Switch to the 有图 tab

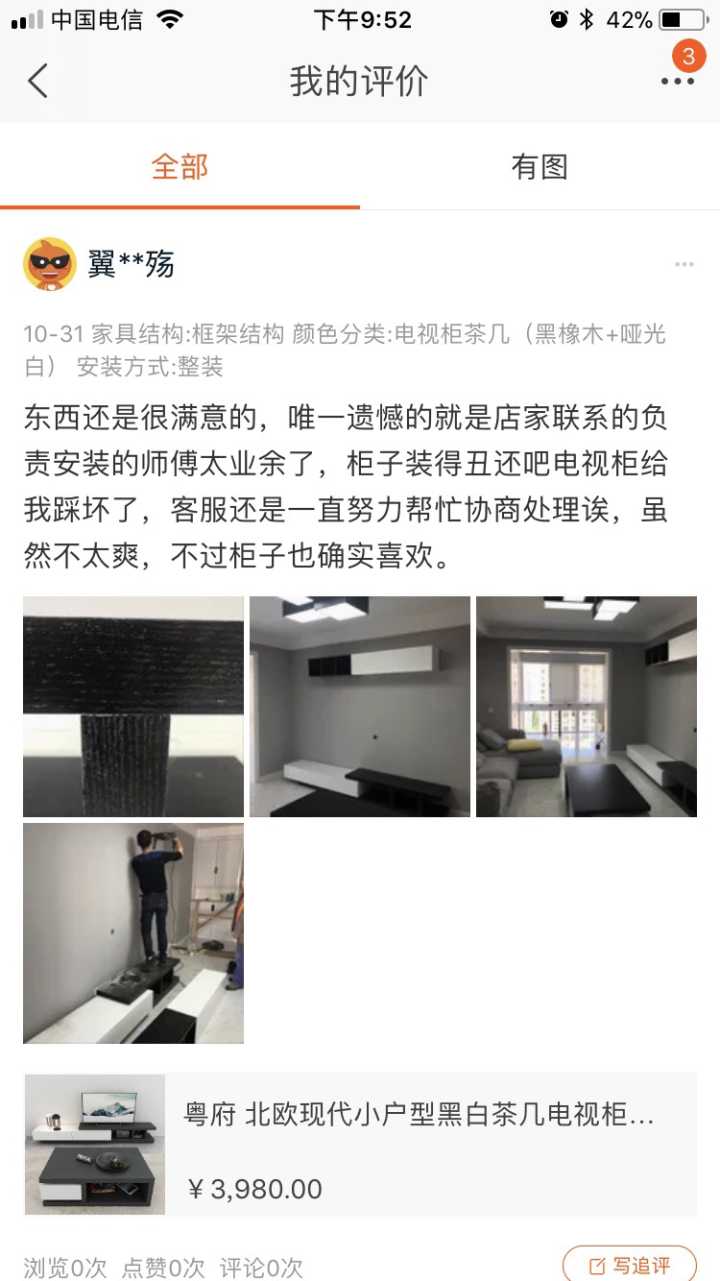pos(539,167)
